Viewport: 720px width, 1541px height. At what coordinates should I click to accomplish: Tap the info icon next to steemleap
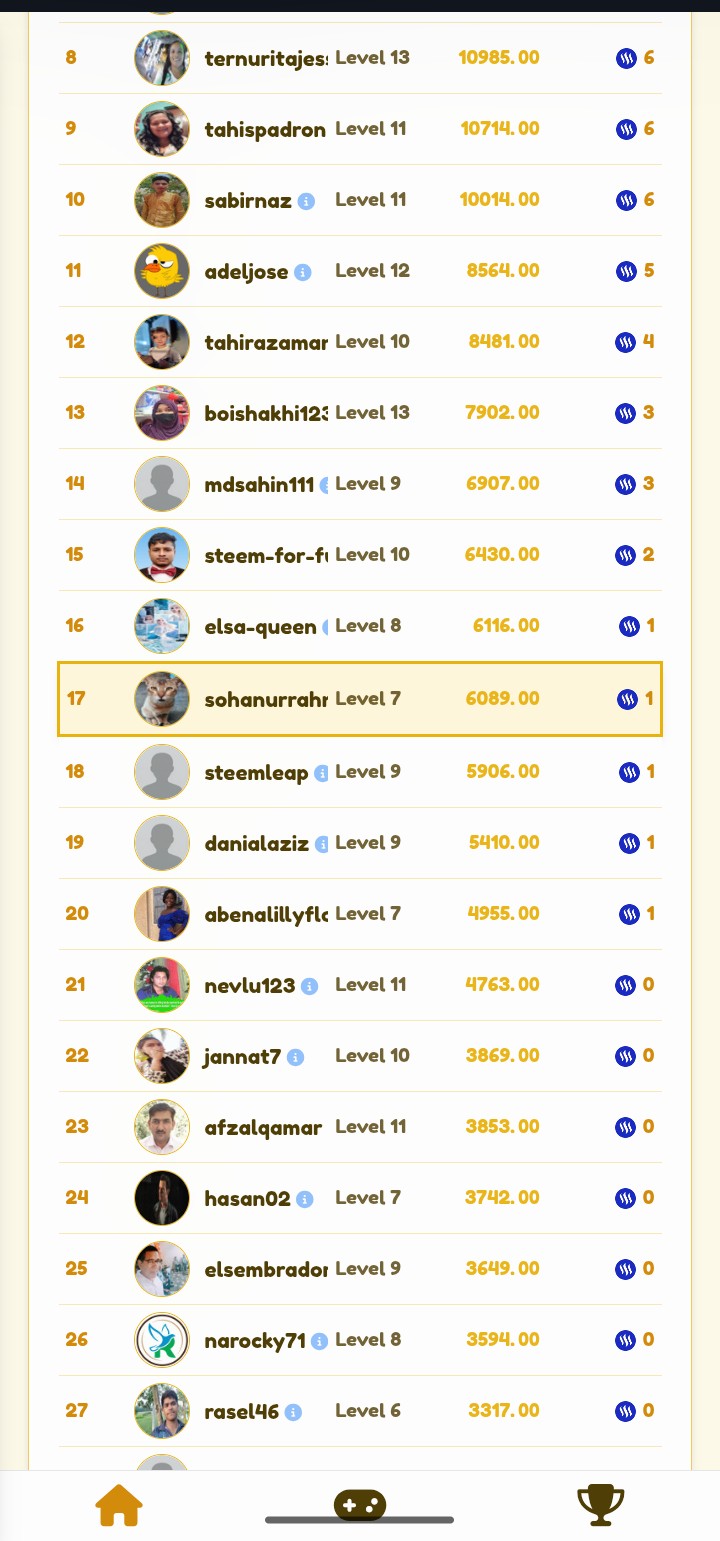pyautogui.click(x=321, y=773)
